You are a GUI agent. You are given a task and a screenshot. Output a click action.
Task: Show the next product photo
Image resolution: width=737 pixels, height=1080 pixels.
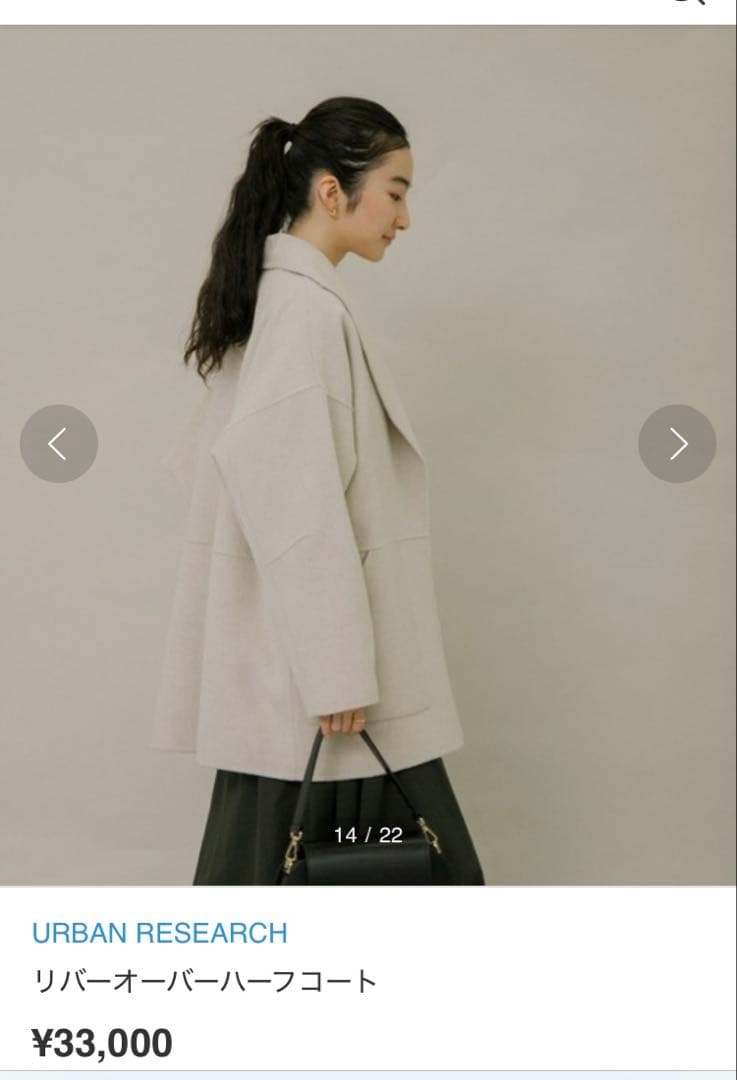coord(677,443)
